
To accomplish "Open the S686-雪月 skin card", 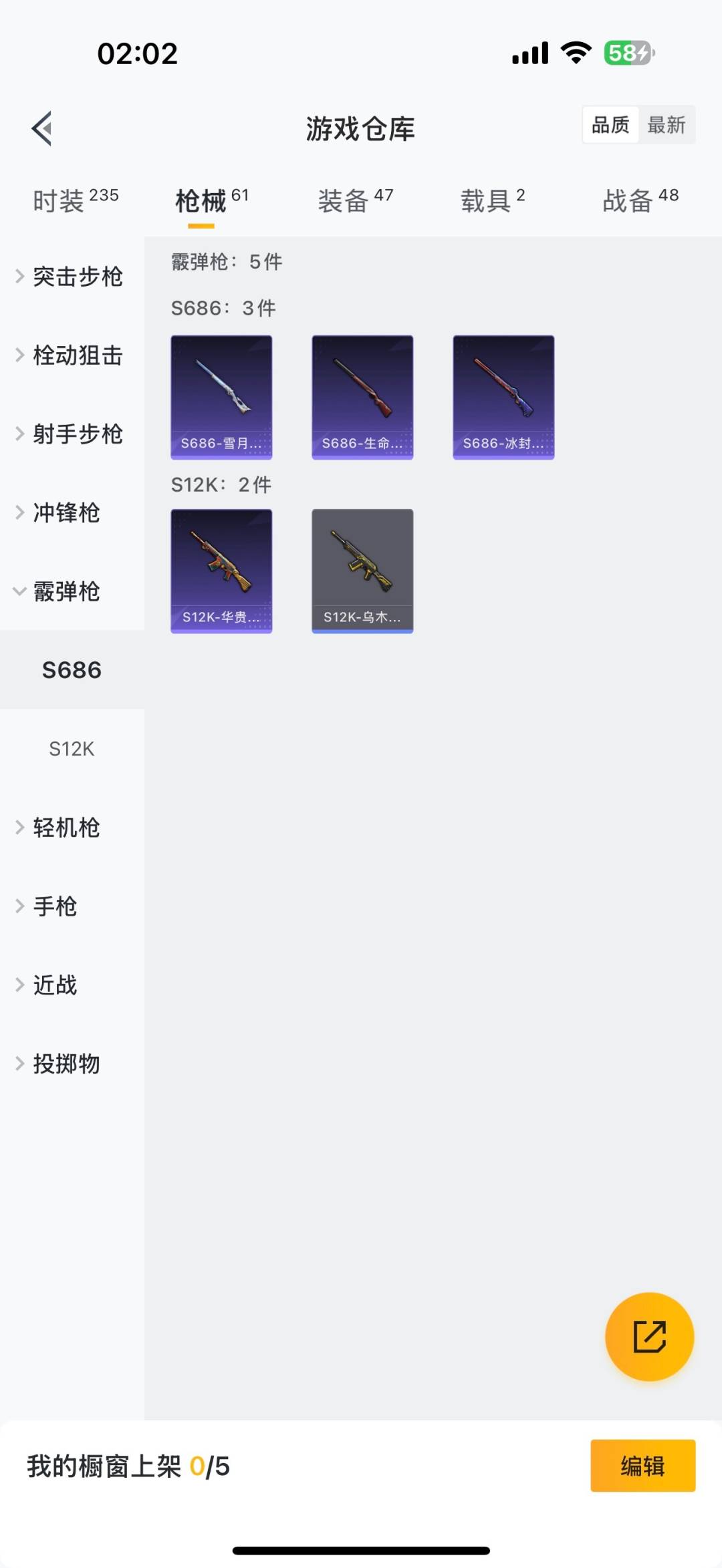I will [221, 398].
